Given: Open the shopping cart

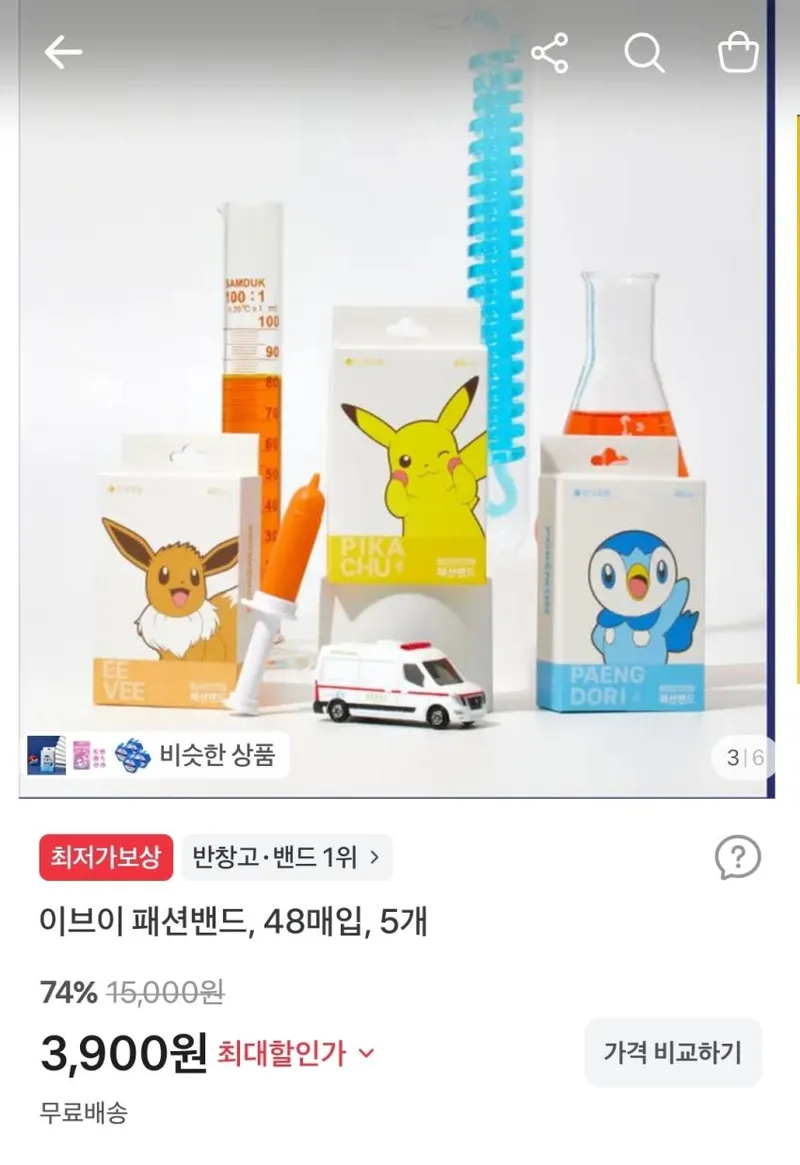Looking at the screenshot, I should point(738,52).
